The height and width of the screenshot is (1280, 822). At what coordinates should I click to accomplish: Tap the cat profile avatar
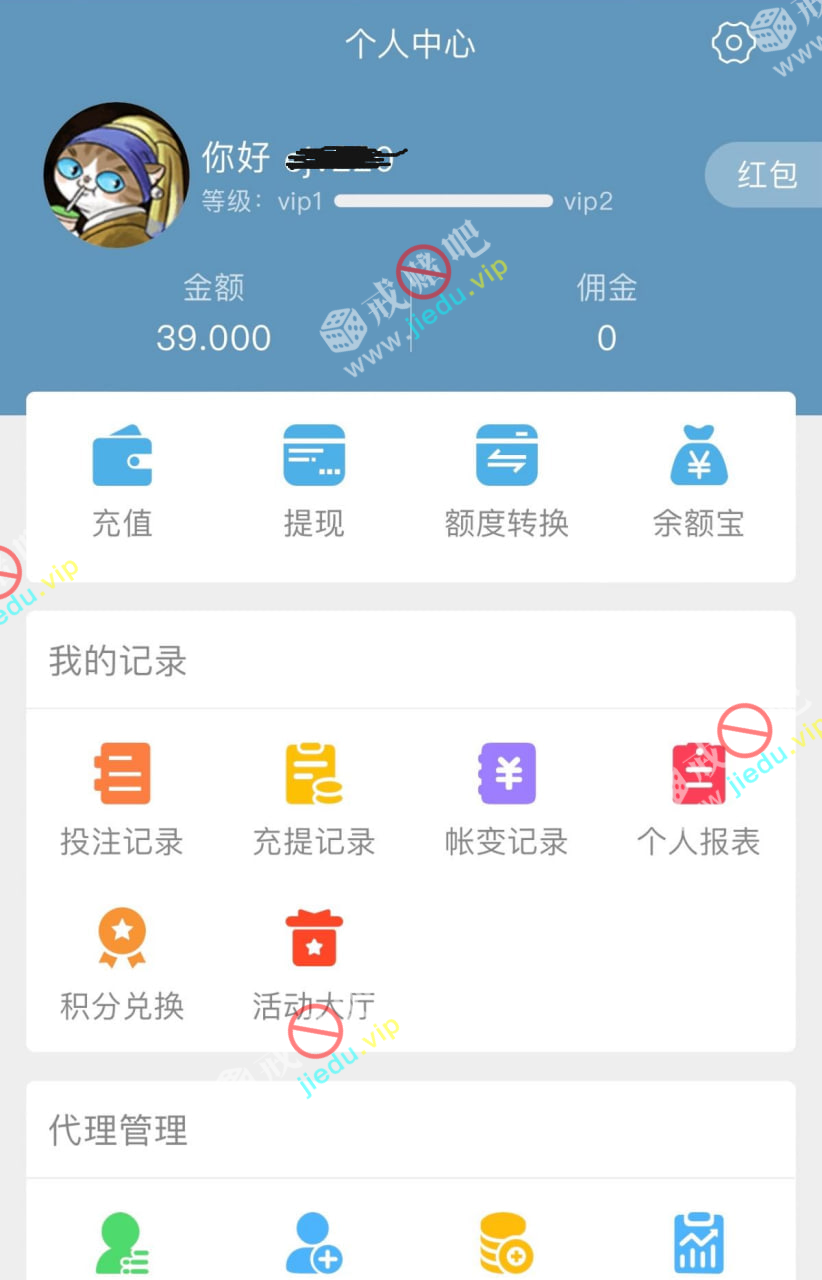116,175
